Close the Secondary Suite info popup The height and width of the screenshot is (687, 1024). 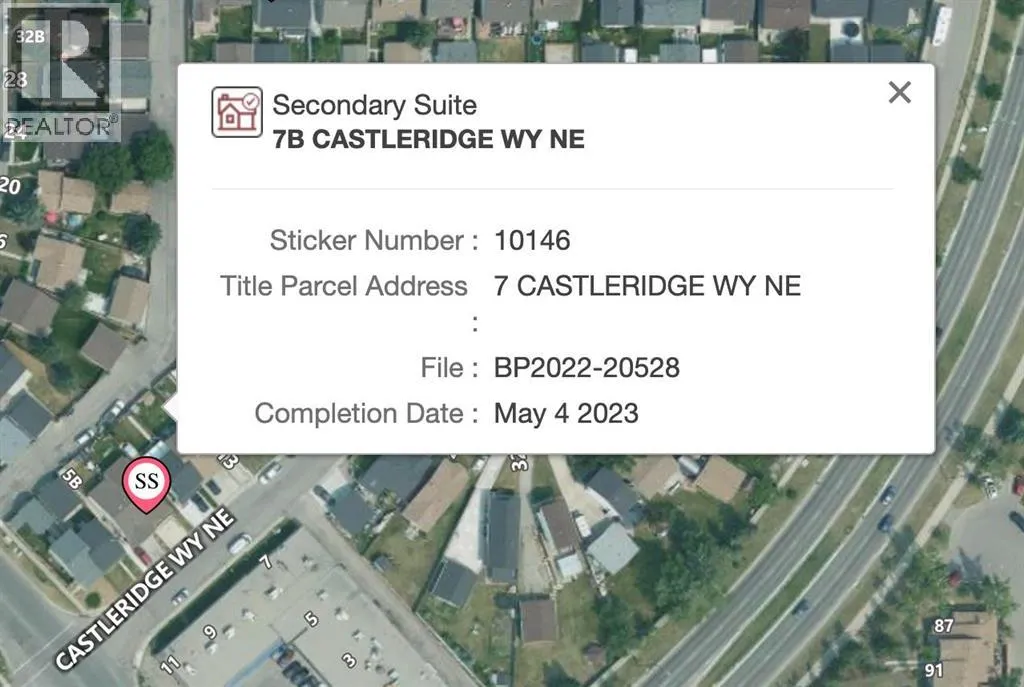pyautogui.click(x=899, y=93)
